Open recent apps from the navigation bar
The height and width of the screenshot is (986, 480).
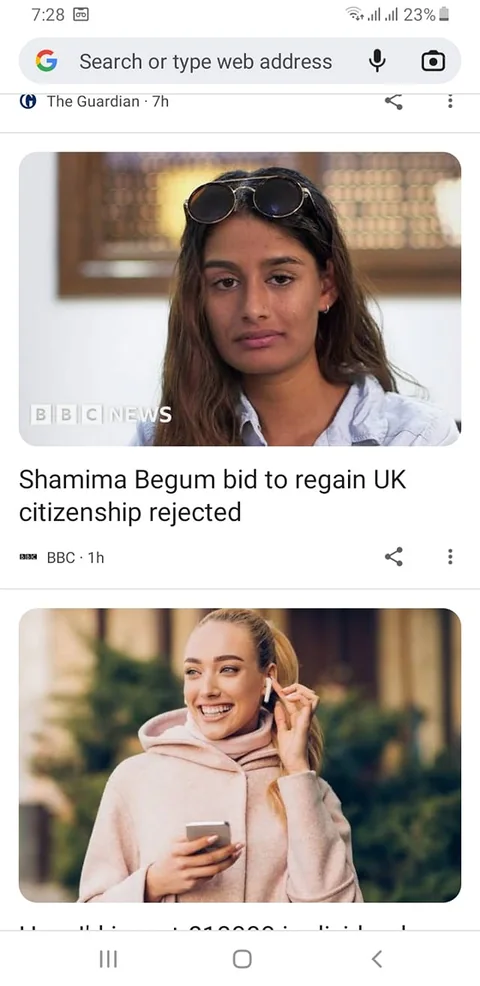click(x=108, y=958)
